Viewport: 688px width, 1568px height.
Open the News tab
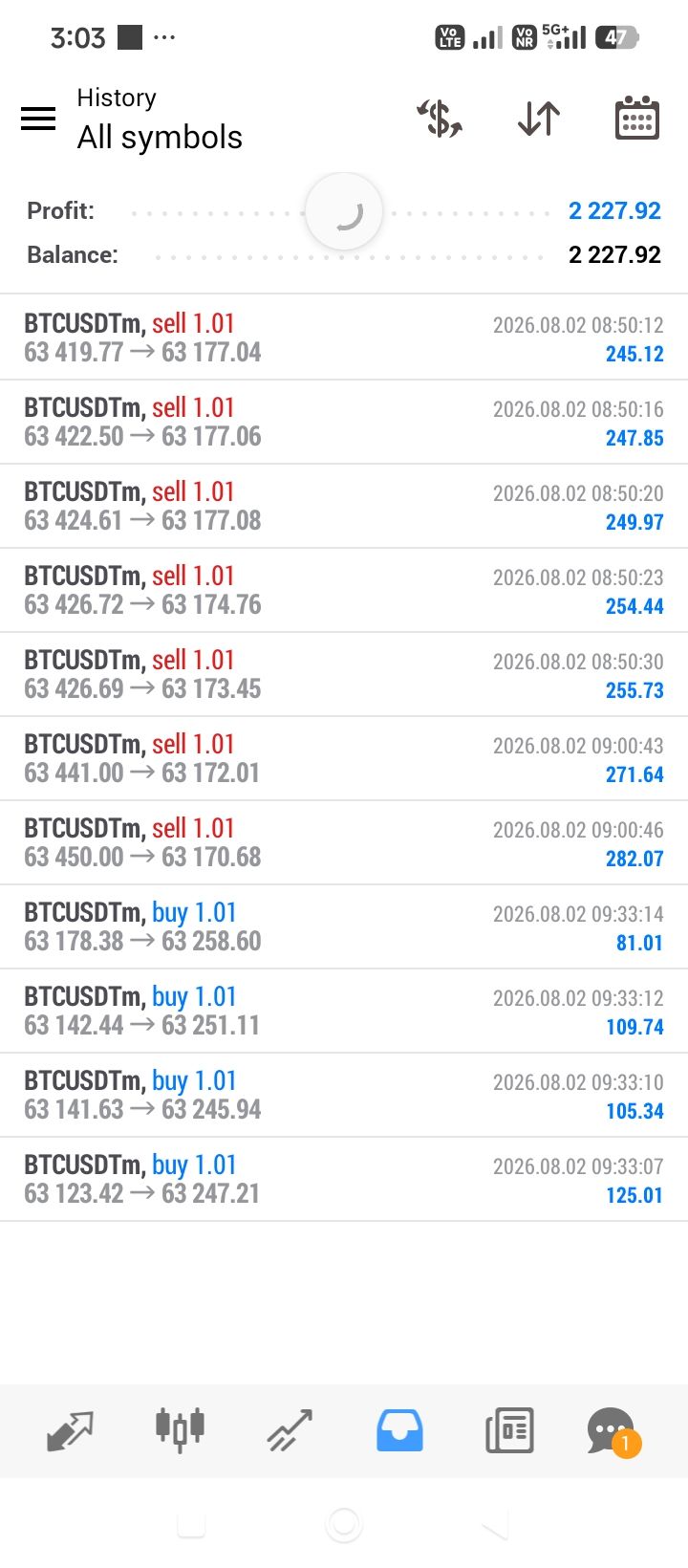(509, 1430)
